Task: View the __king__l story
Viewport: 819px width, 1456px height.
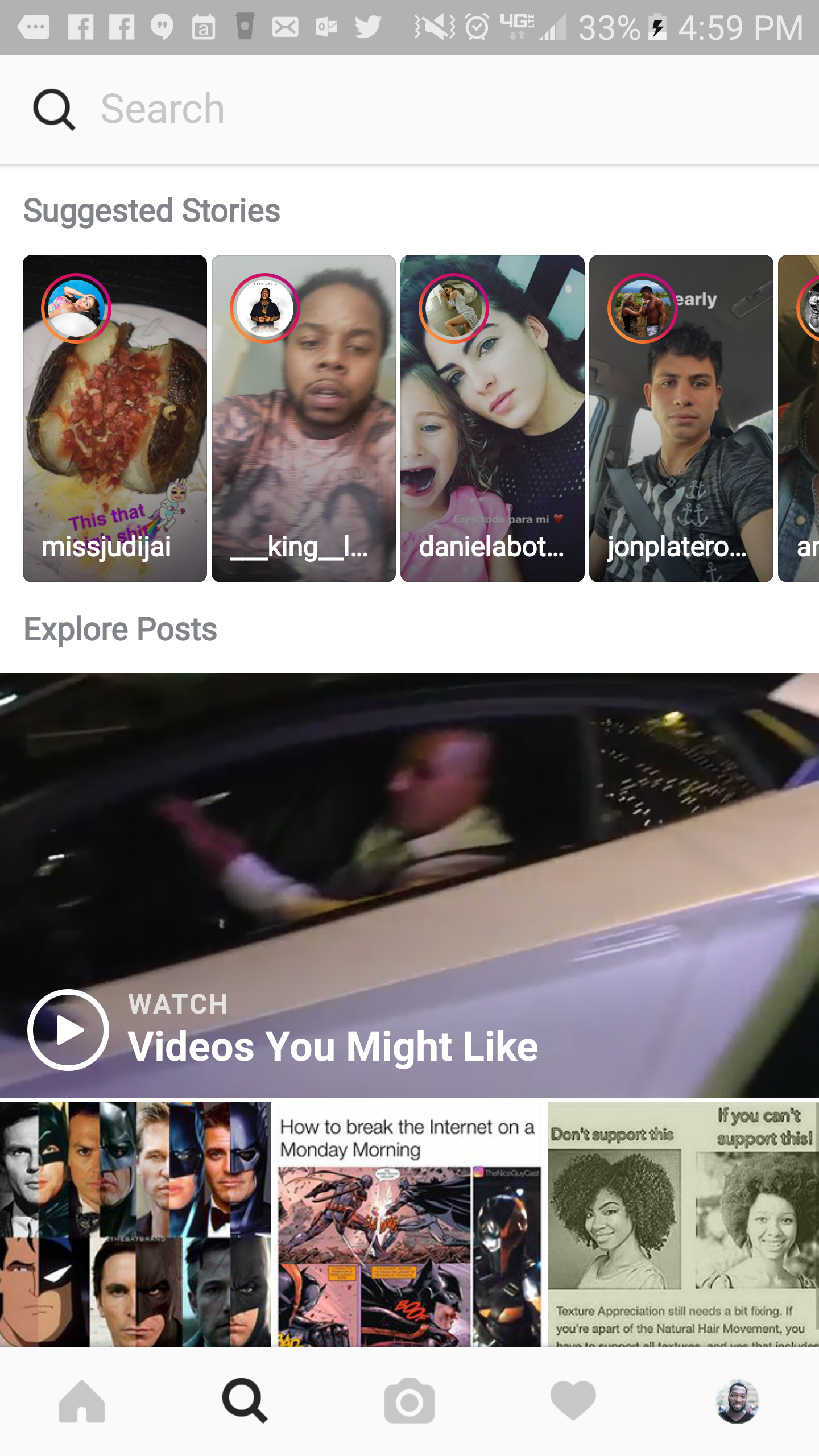Action: click(304, 419)
